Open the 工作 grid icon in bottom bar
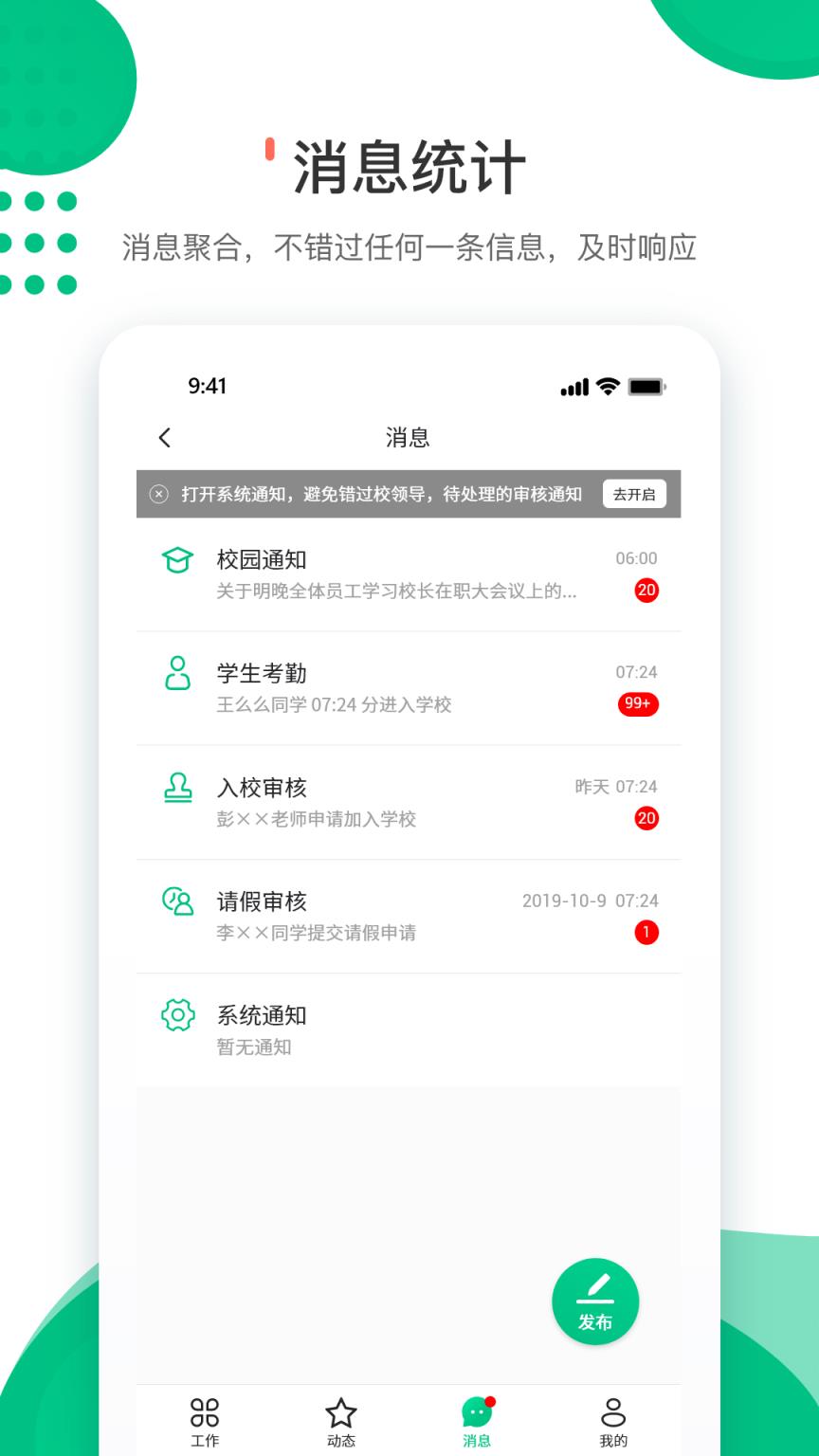The height and width of the screenshot is (1456, 819). (205, 1410)
